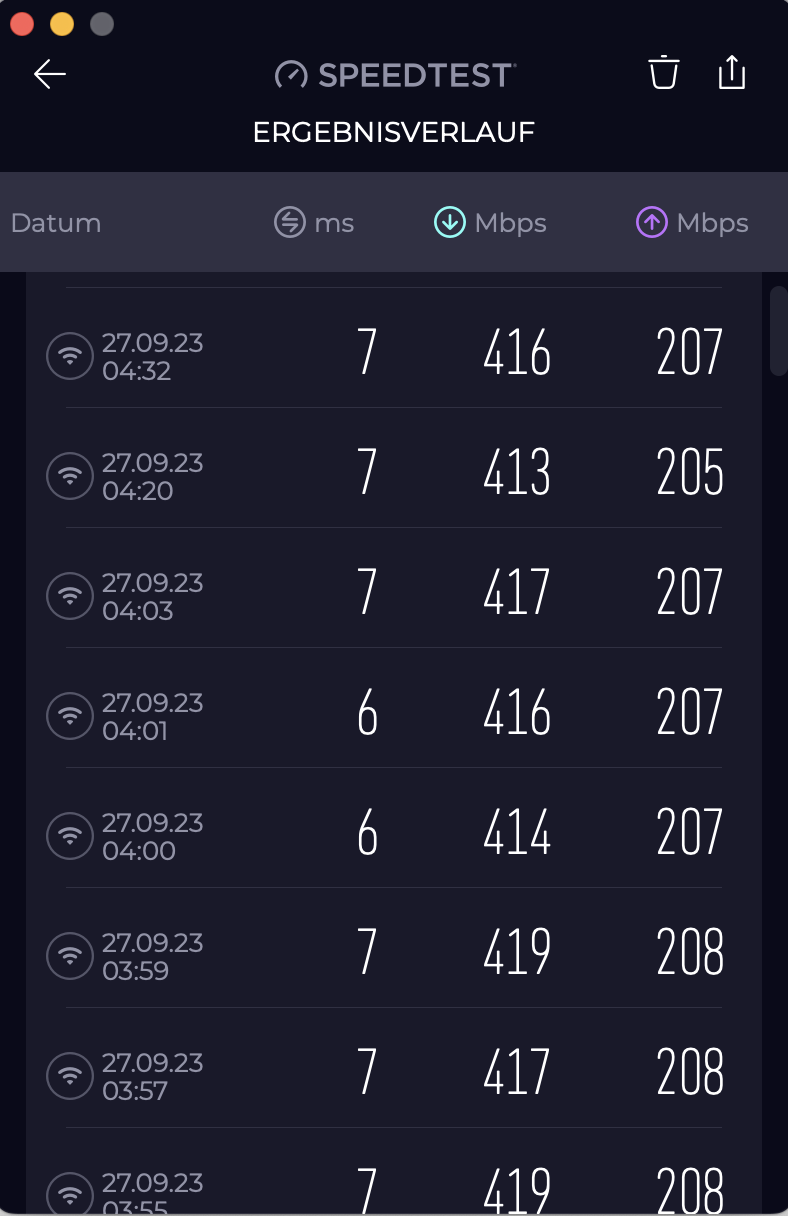Open the result from 27.09.23 03:57
Screen dimensions: 788x1216
coord(394,1068)
